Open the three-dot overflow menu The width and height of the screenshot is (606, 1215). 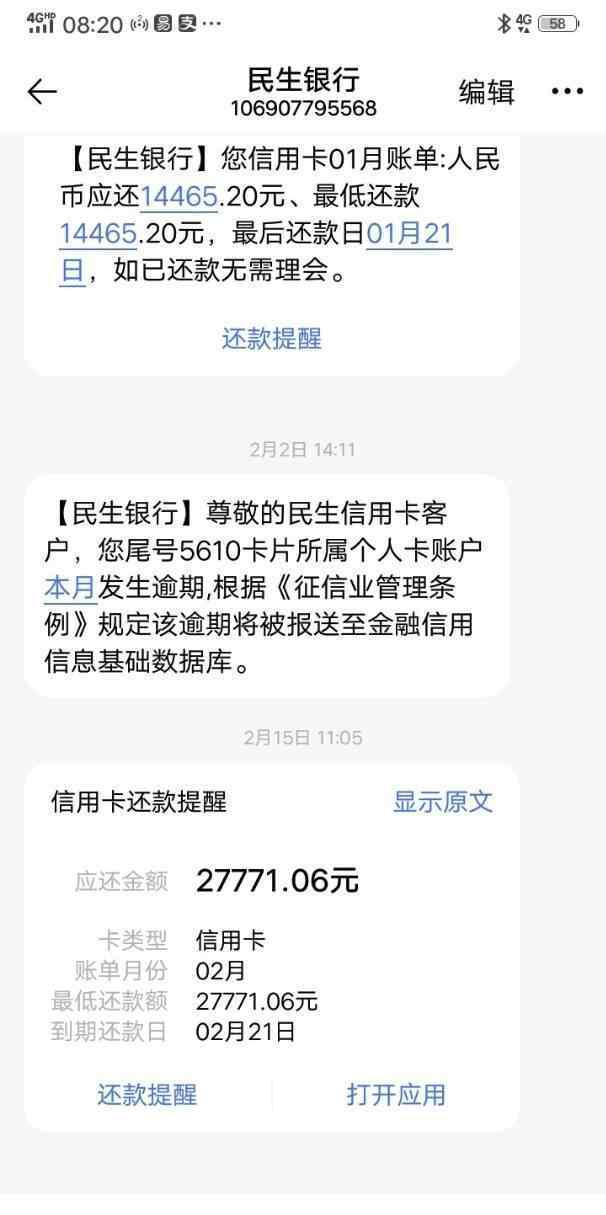coord(567,92)
